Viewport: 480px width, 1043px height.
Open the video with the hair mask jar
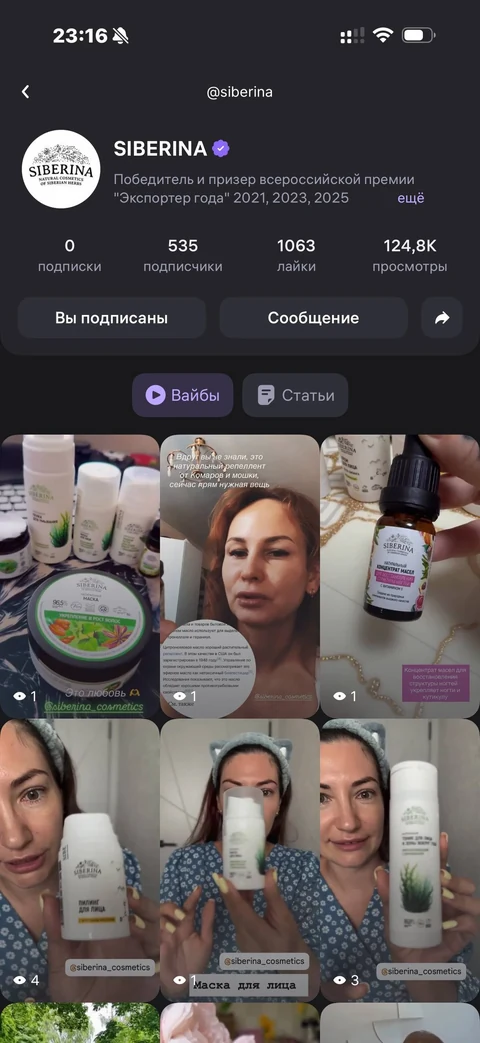(x=80, y=575)
